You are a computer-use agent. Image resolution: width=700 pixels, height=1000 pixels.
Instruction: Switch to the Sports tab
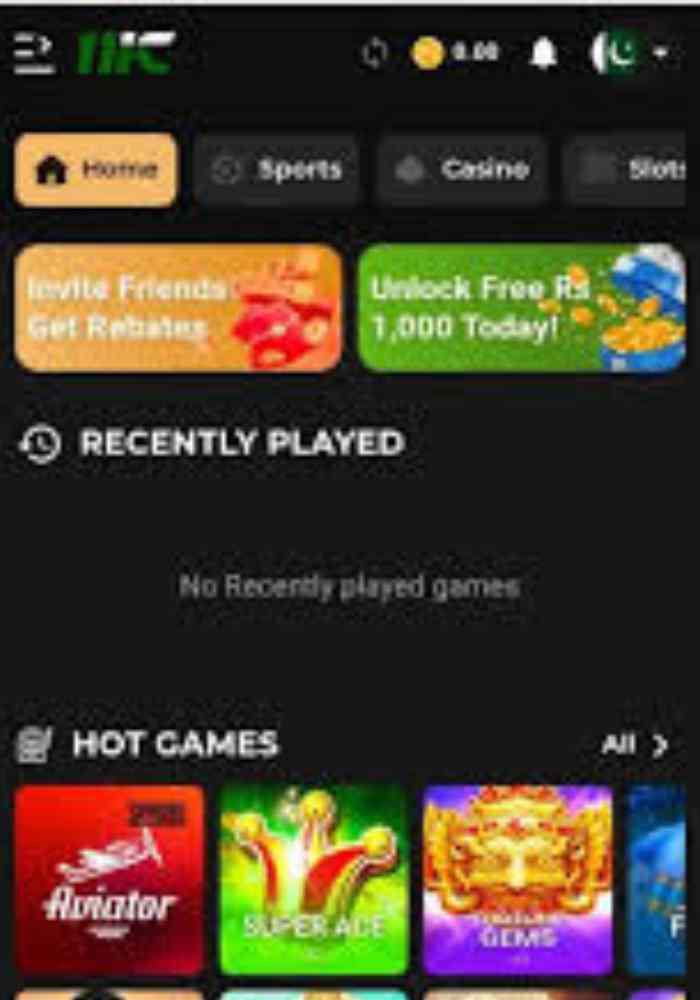coord(277,170)
